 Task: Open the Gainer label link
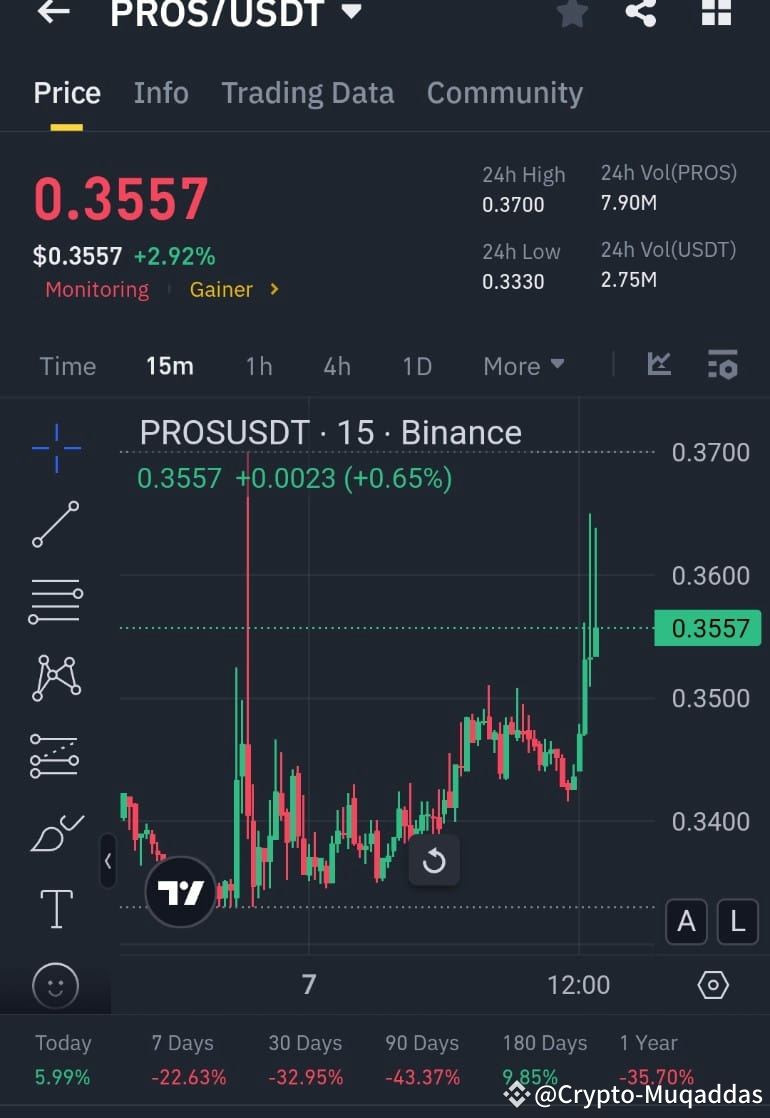221,289
